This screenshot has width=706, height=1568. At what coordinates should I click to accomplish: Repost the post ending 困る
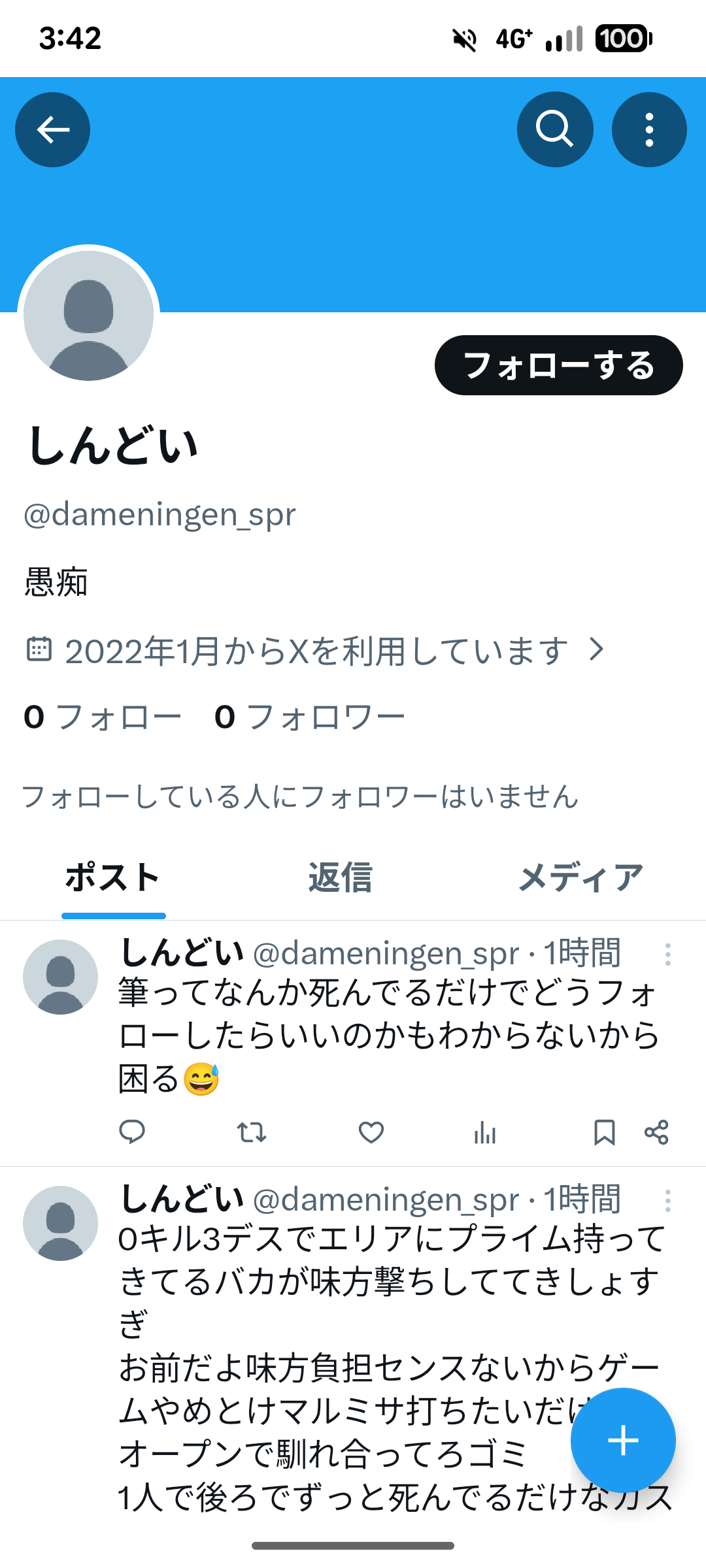point(251,1132)
